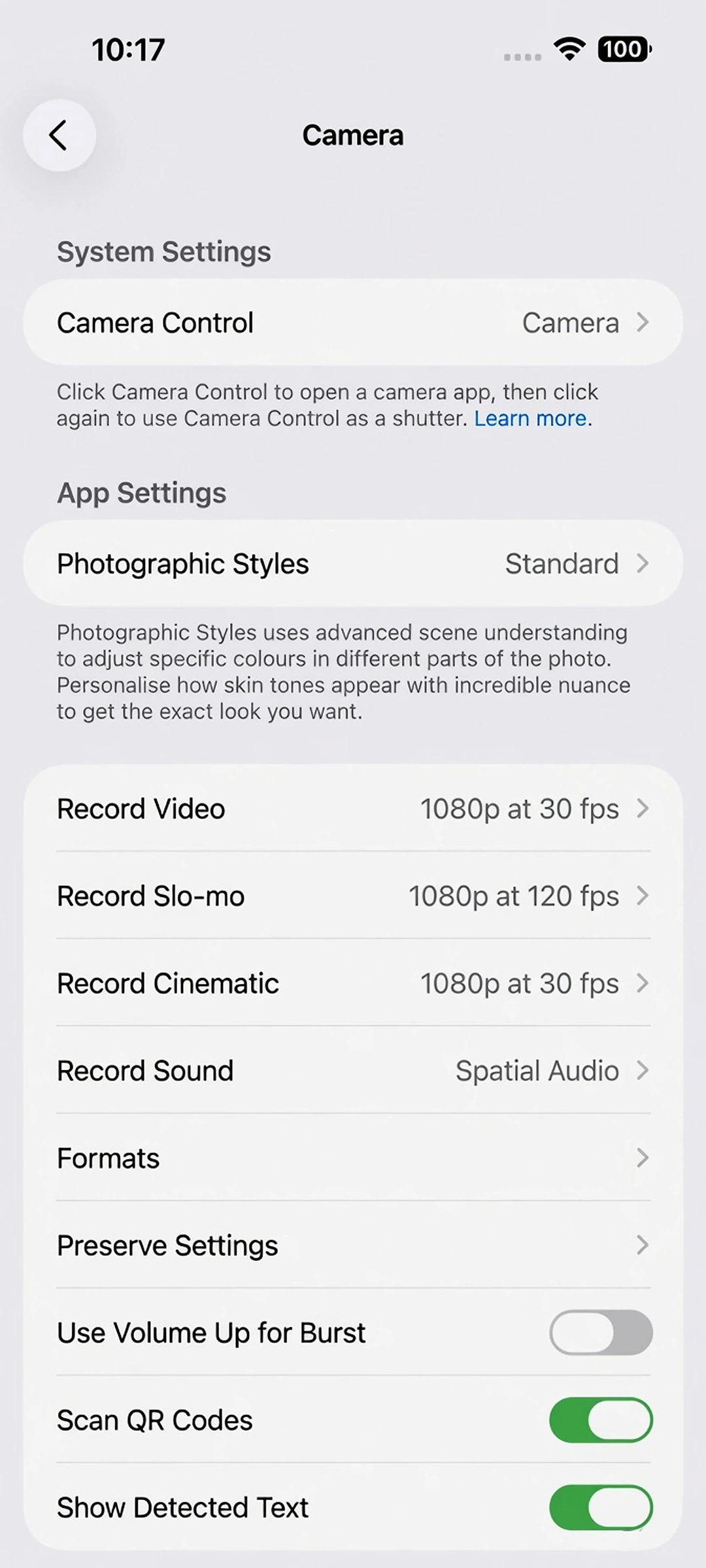Viewport: 706px width, 1568px height.
Task: Open Record Video resolution settings
Action: click(353, 808)
